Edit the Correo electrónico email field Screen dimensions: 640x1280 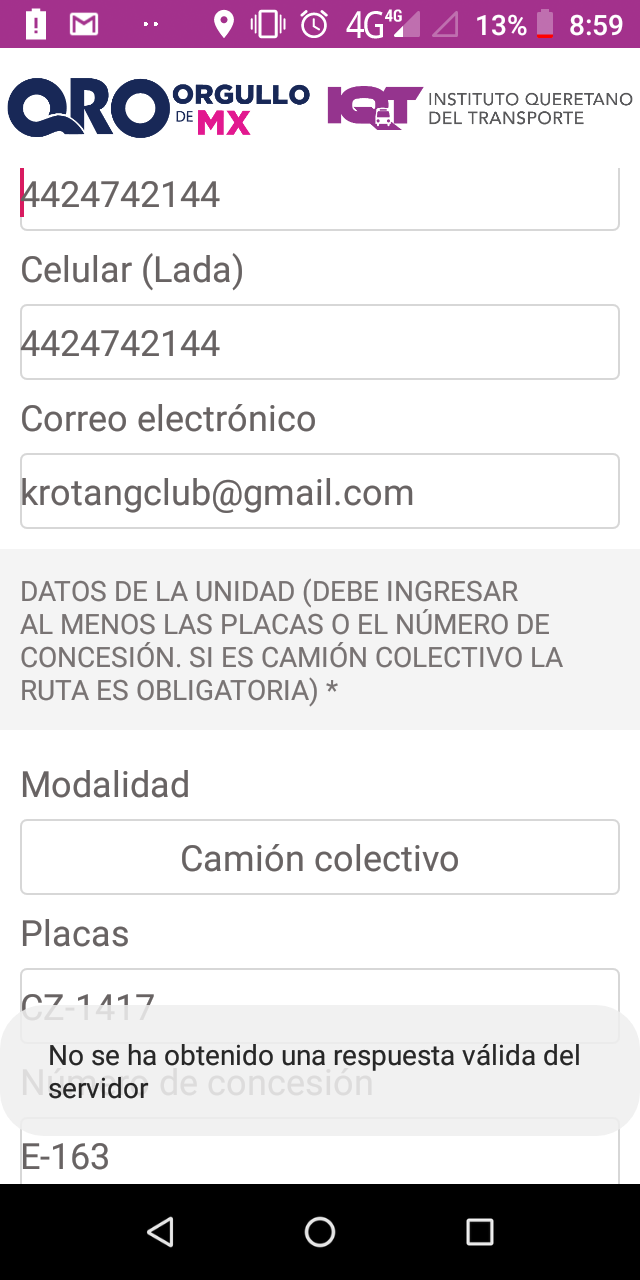[320, 491]
